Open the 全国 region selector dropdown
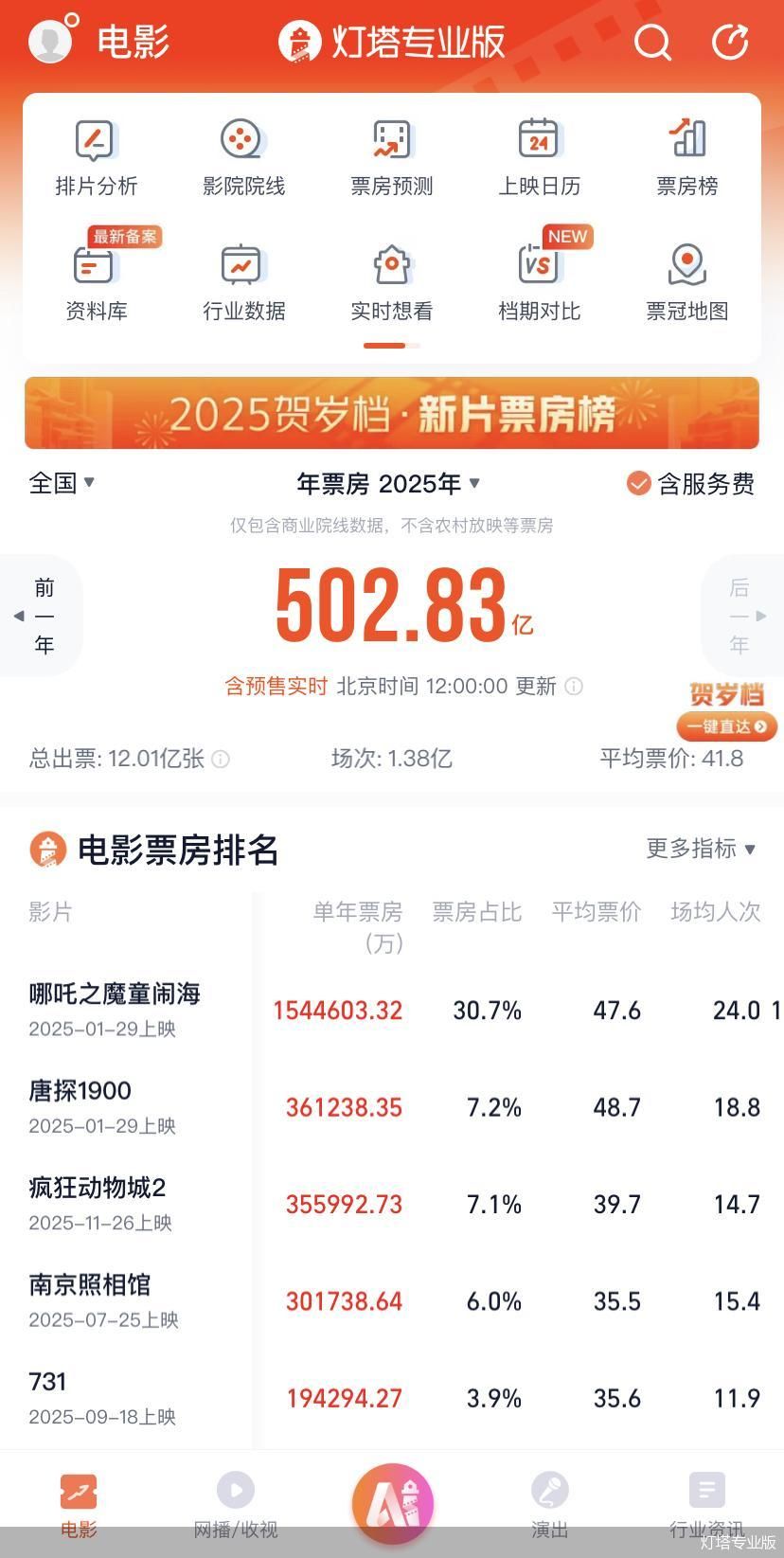The height and width of the screenshot is (1558, 784). click(62, 484)
